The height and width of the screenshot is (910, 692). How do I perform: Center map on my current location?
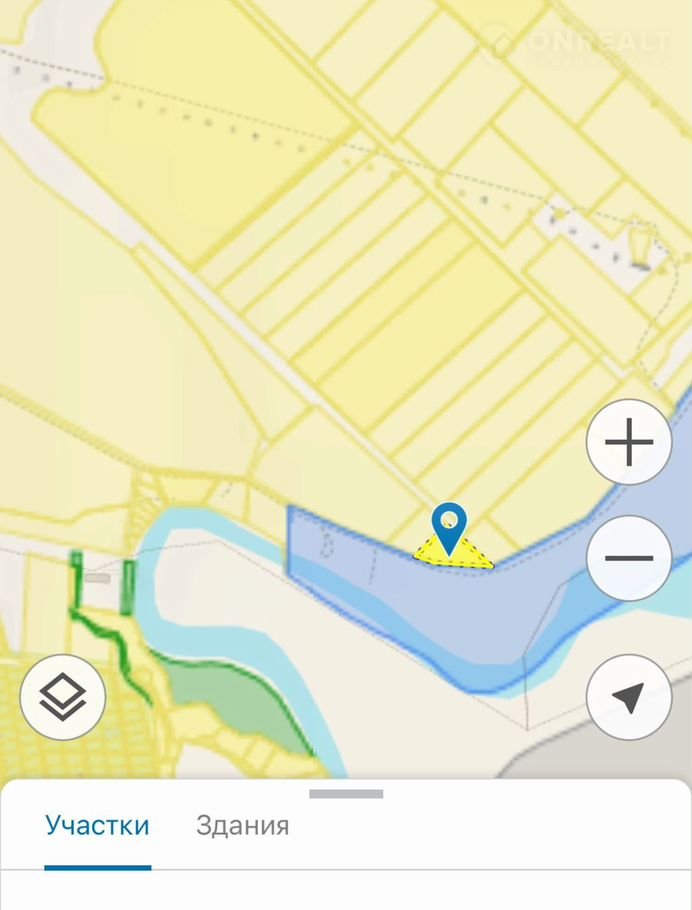tap(629, 698)
